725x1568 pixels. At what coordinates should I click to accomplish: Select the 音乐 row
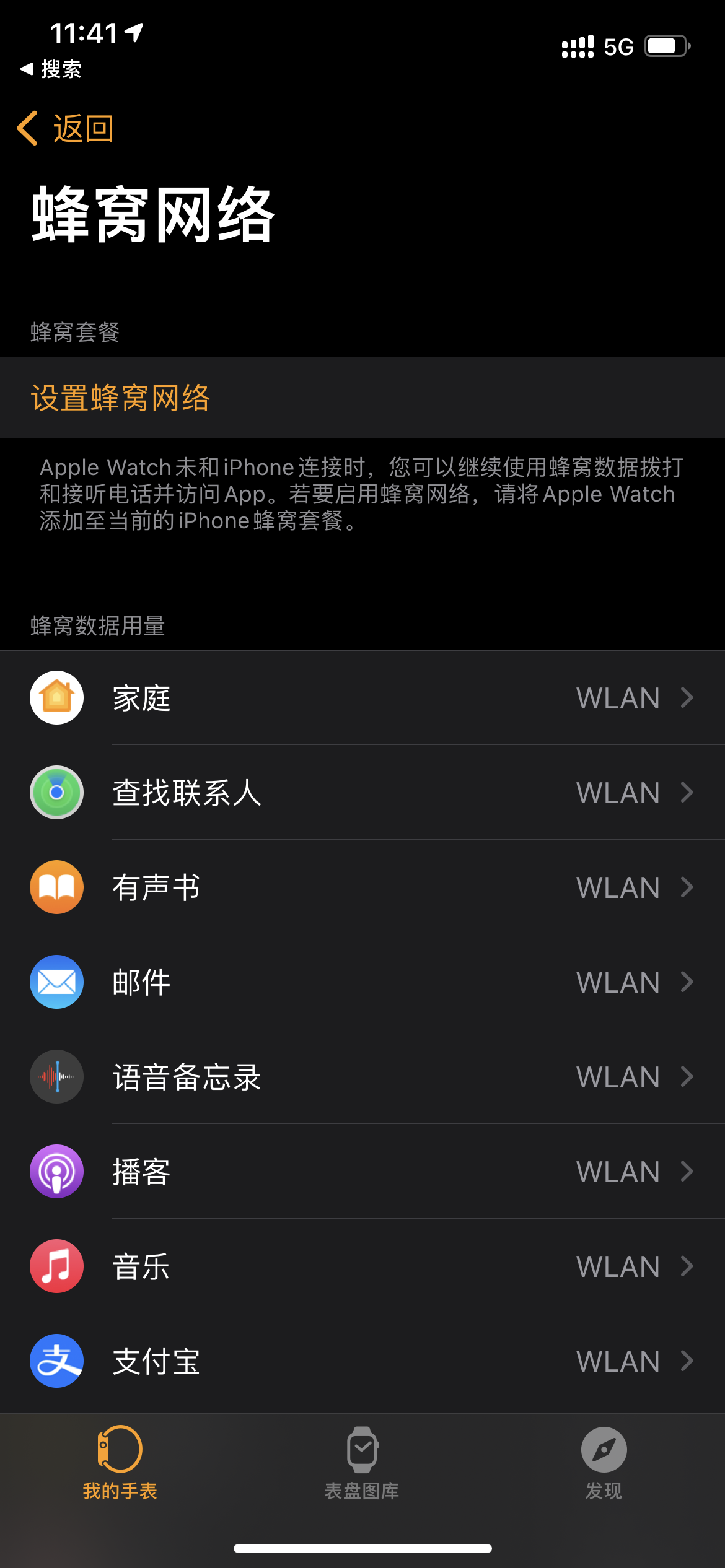(x=362, y=1266)
